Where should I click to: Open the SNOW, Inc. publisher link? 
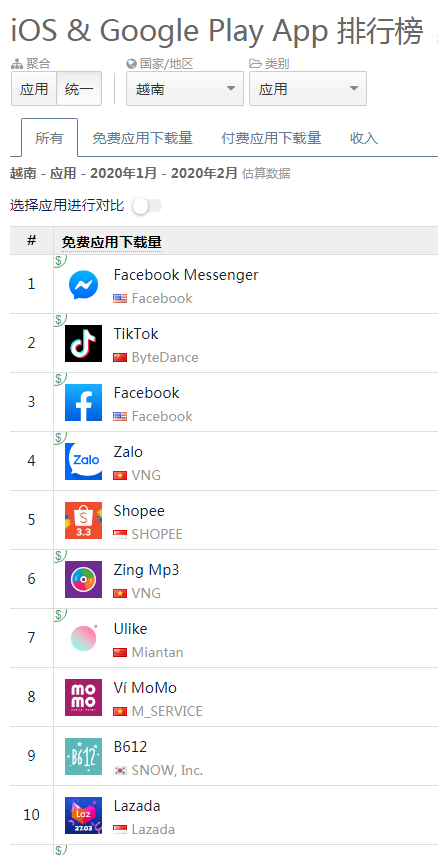[x=167, y=770]
